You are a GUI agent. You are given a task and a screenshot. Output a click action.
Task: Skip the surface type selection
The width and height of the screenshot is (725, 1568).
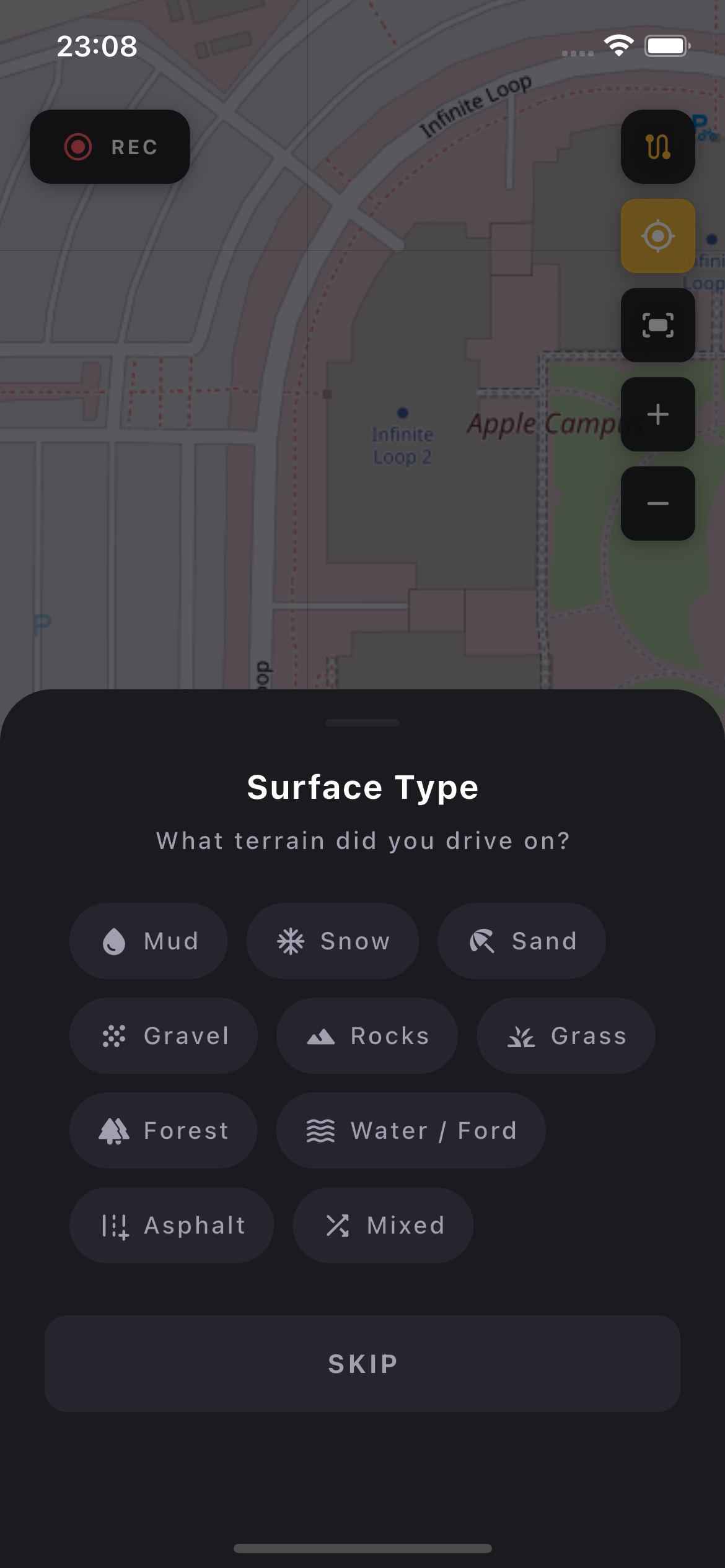click(362, 1363)
